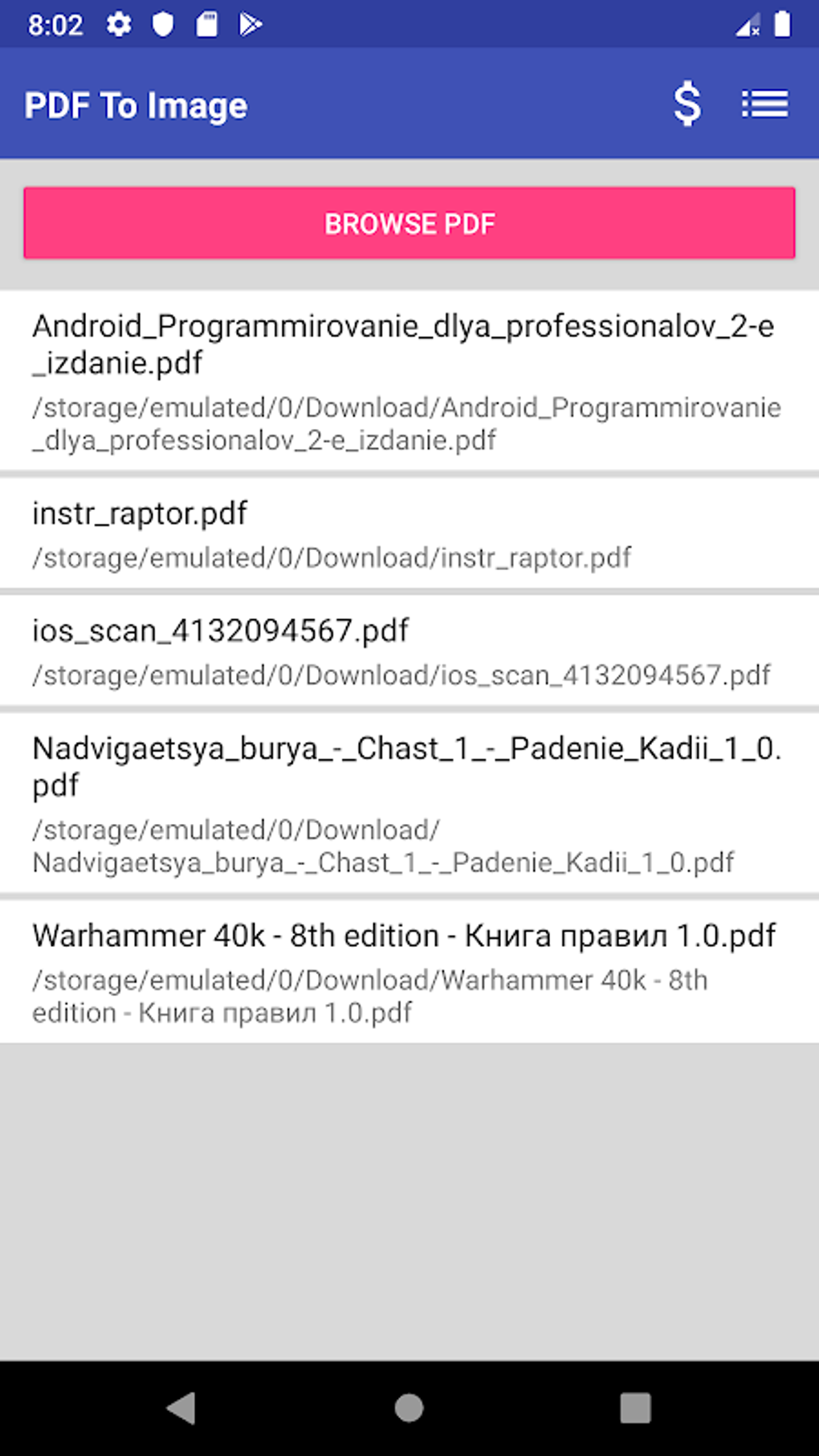Image resolution: width=819 pixels, height=1456 pixels.
Task: Open the converted images list icon
Action: pyautogui.click(x=764, y=104)
